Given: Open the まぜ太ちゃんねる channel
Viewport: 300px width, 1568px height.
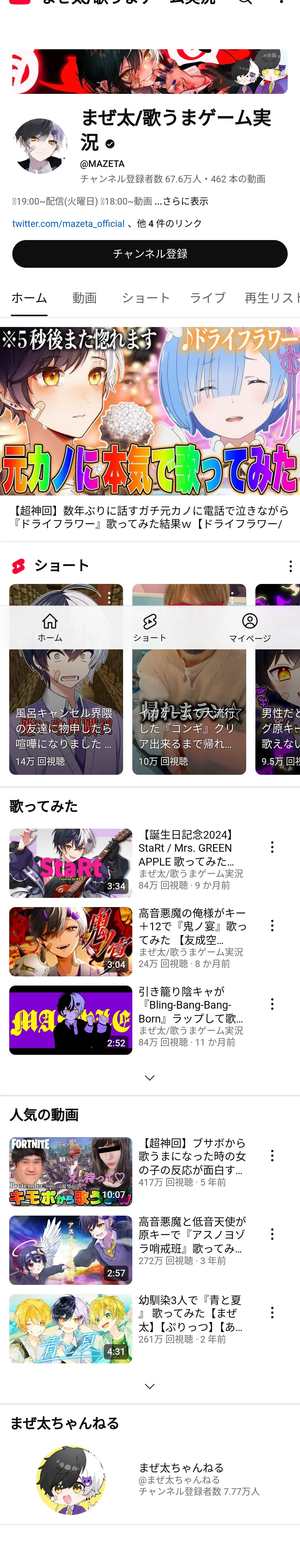Looking at the screenshot, I should (150, 1480).
